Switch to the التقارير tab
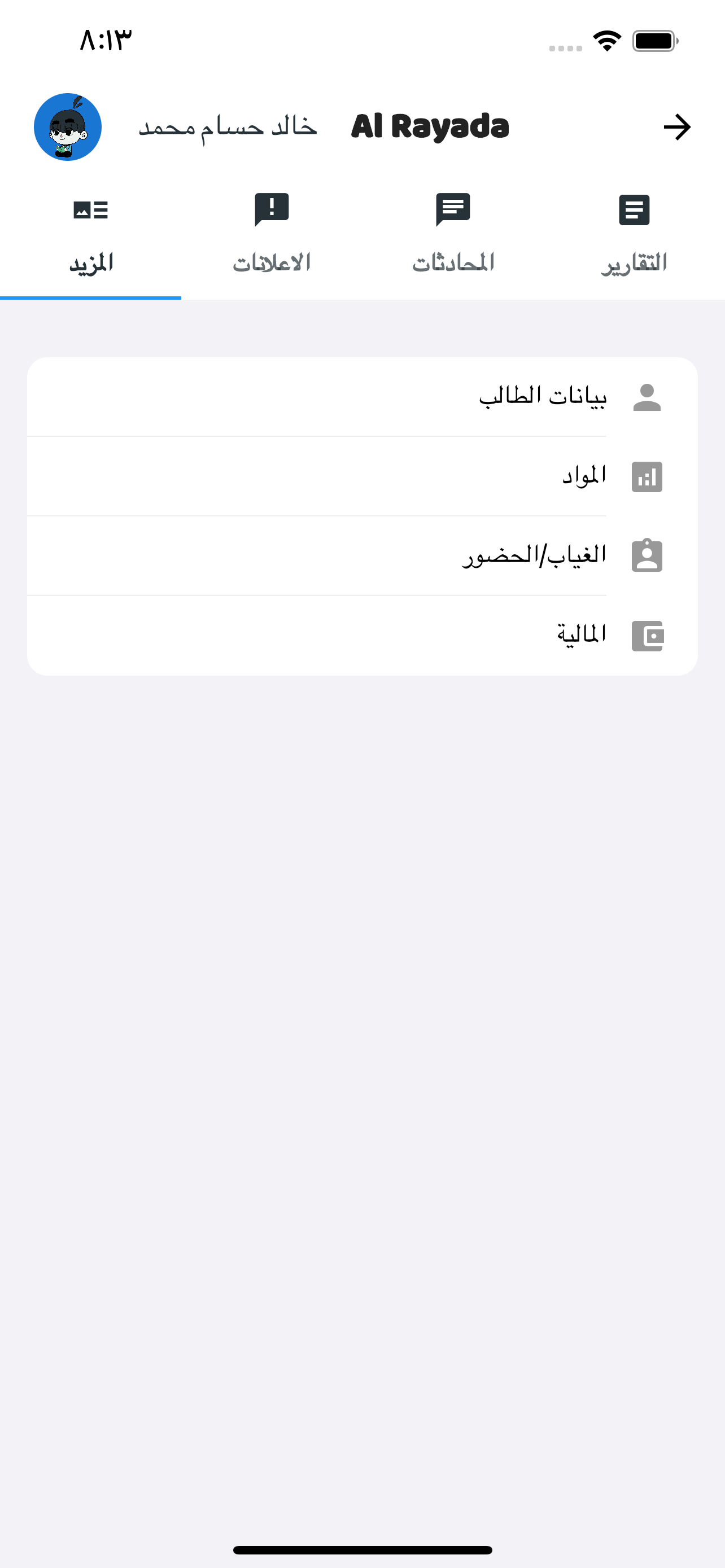The width and height of the screenshot is (725, 1568). click(x=633, y=262)
